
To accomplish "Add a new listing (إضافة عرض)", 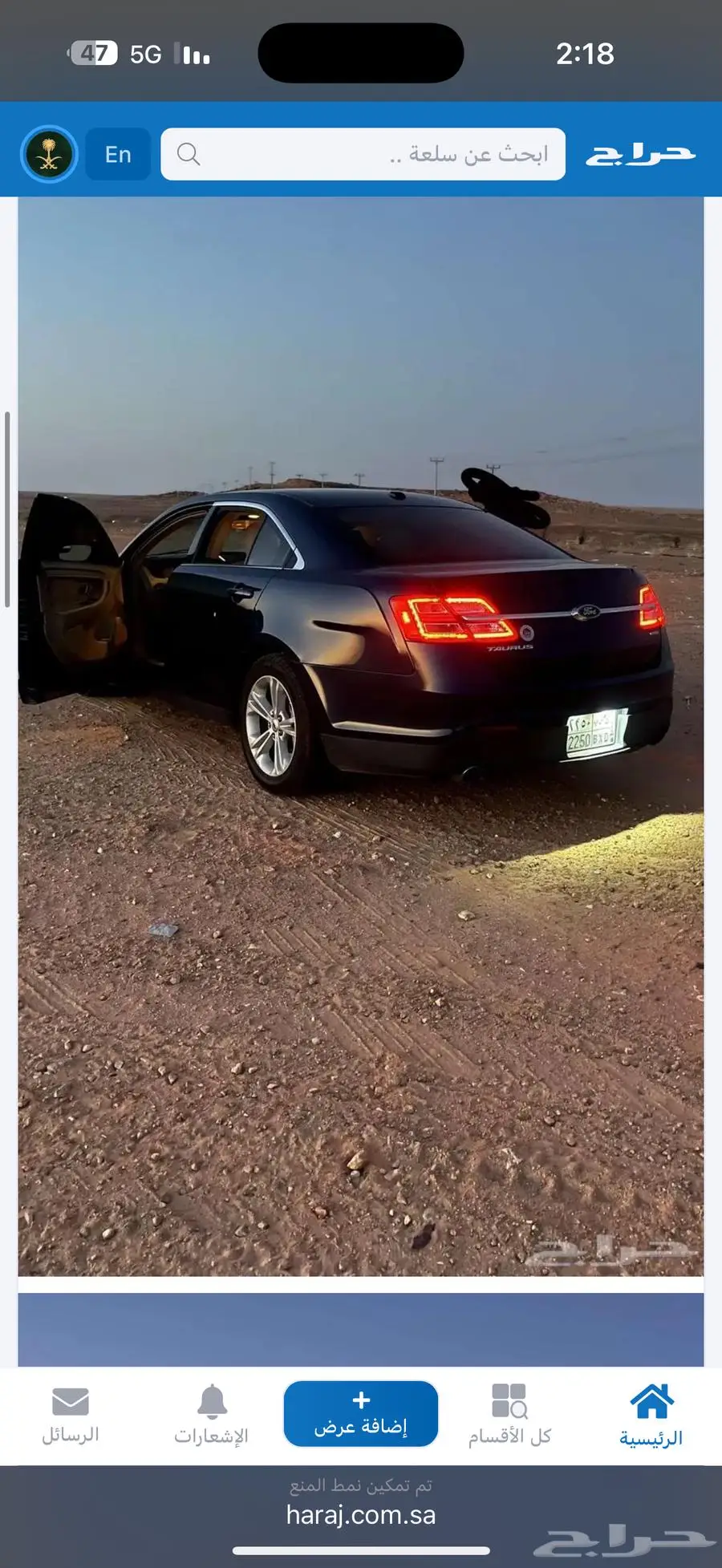I will [x=361, y=1414].
